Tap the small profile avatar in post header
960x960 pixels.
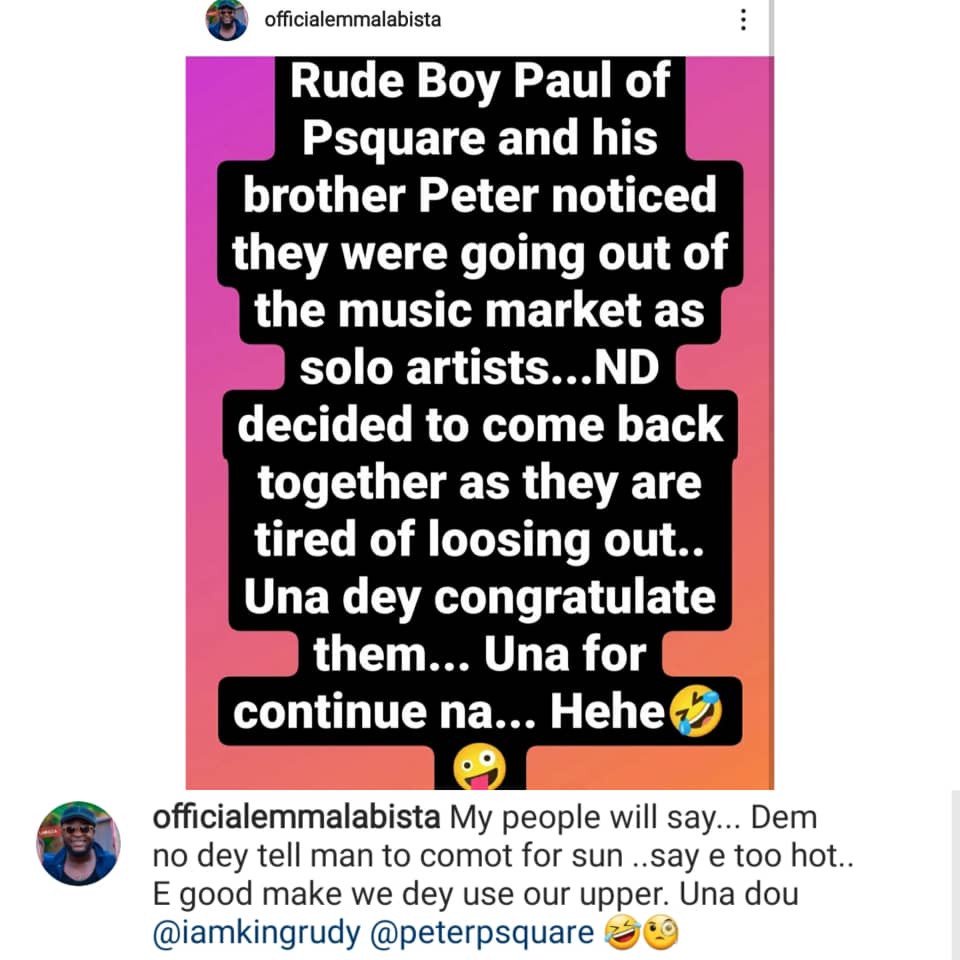227,20
